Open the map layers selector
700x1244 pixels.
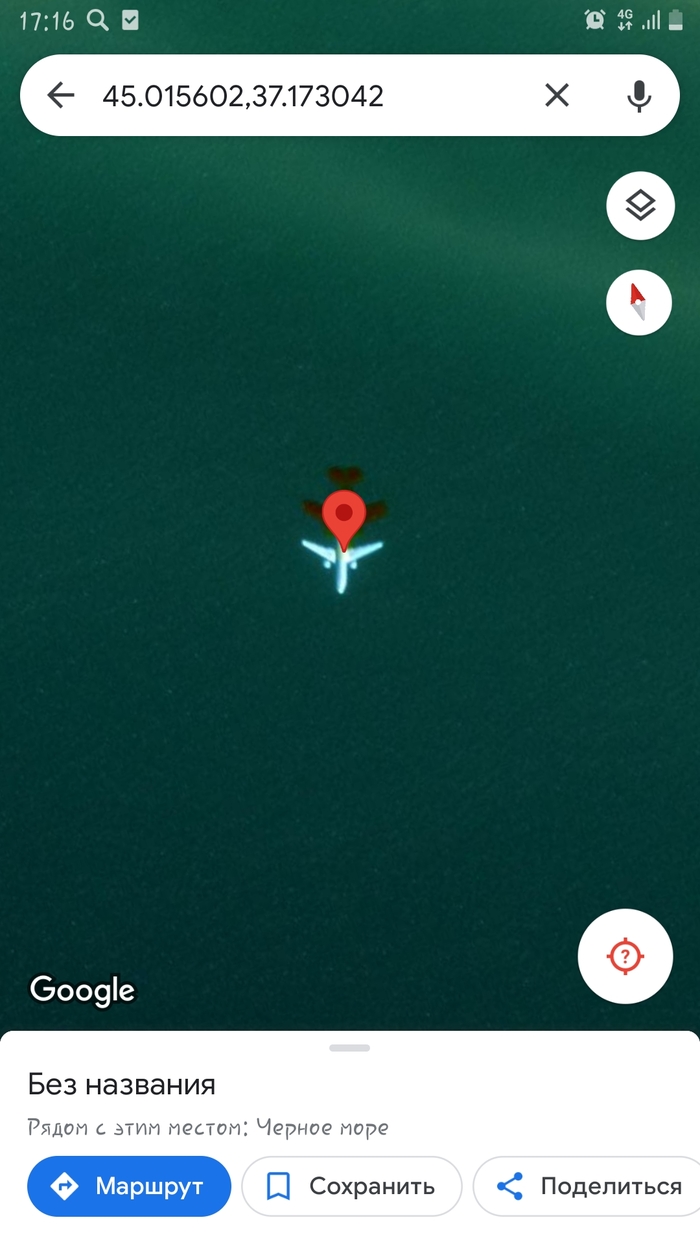[x=640, y=207]
